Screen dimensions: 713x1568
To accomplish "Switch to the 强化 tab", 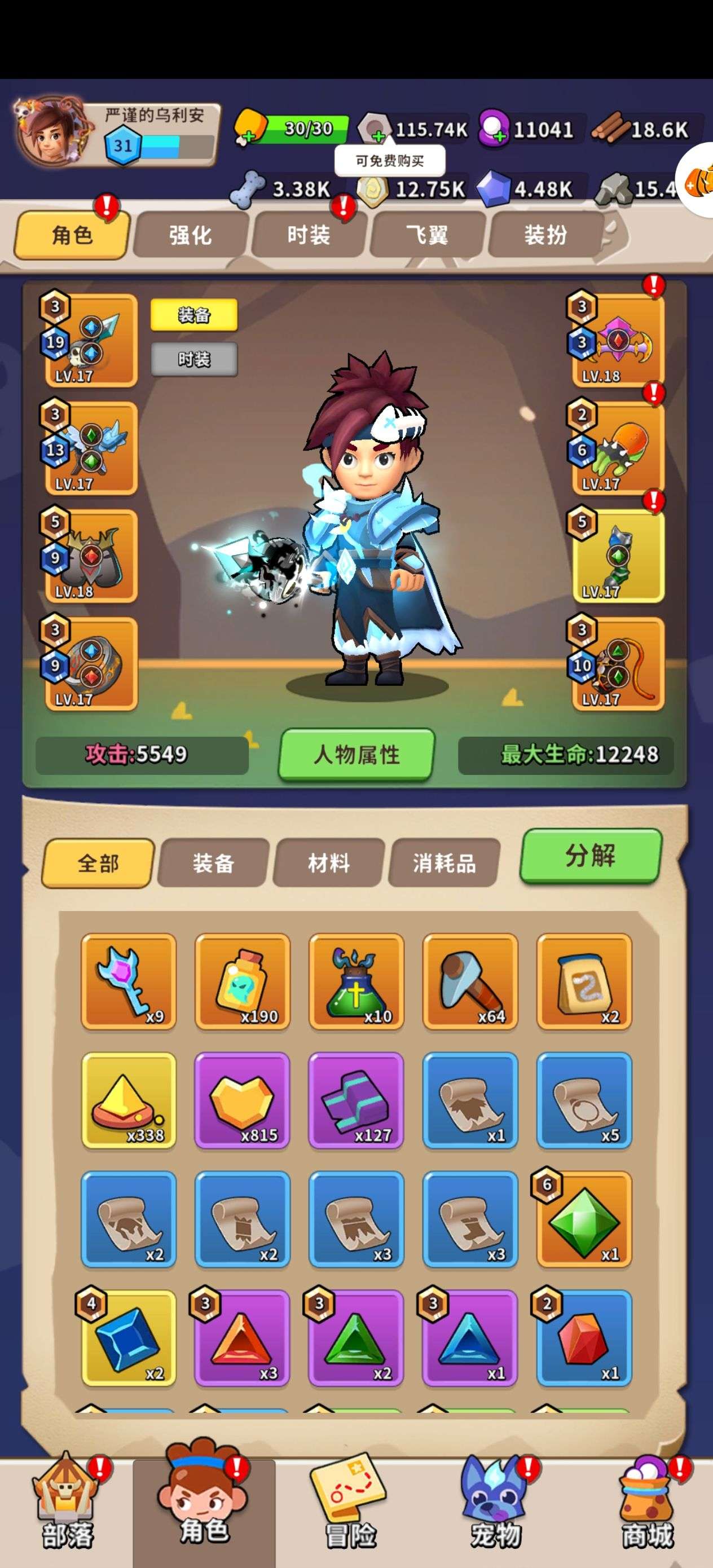I will pyautogui.click(x=190, y=235).
